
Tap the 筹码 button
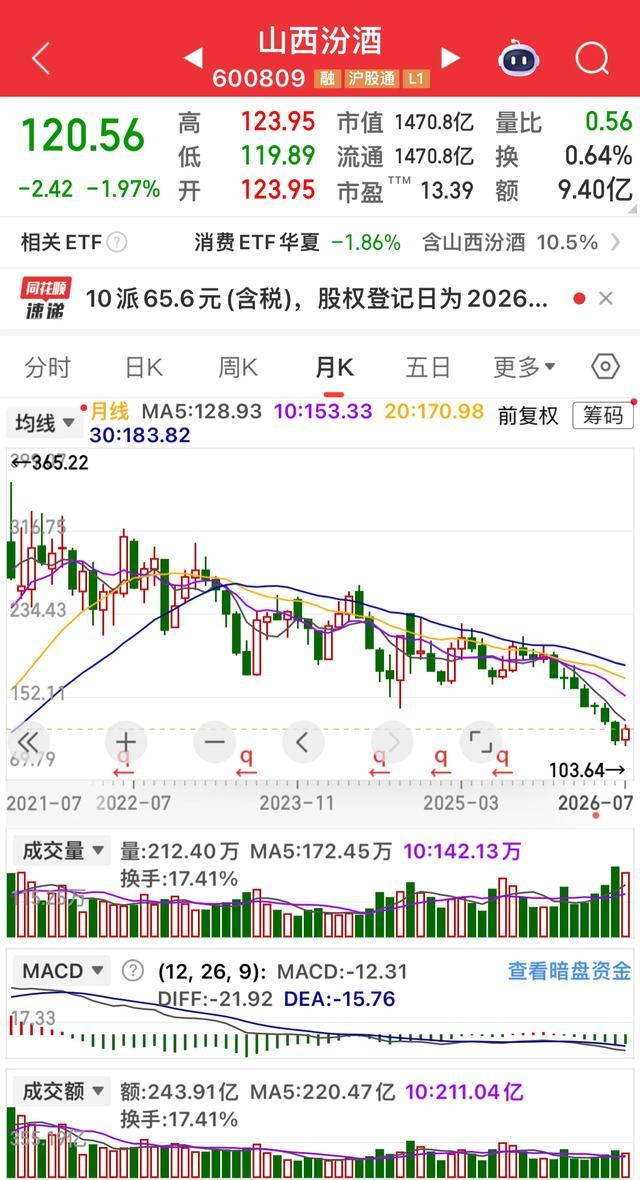[x=603, y=415]
